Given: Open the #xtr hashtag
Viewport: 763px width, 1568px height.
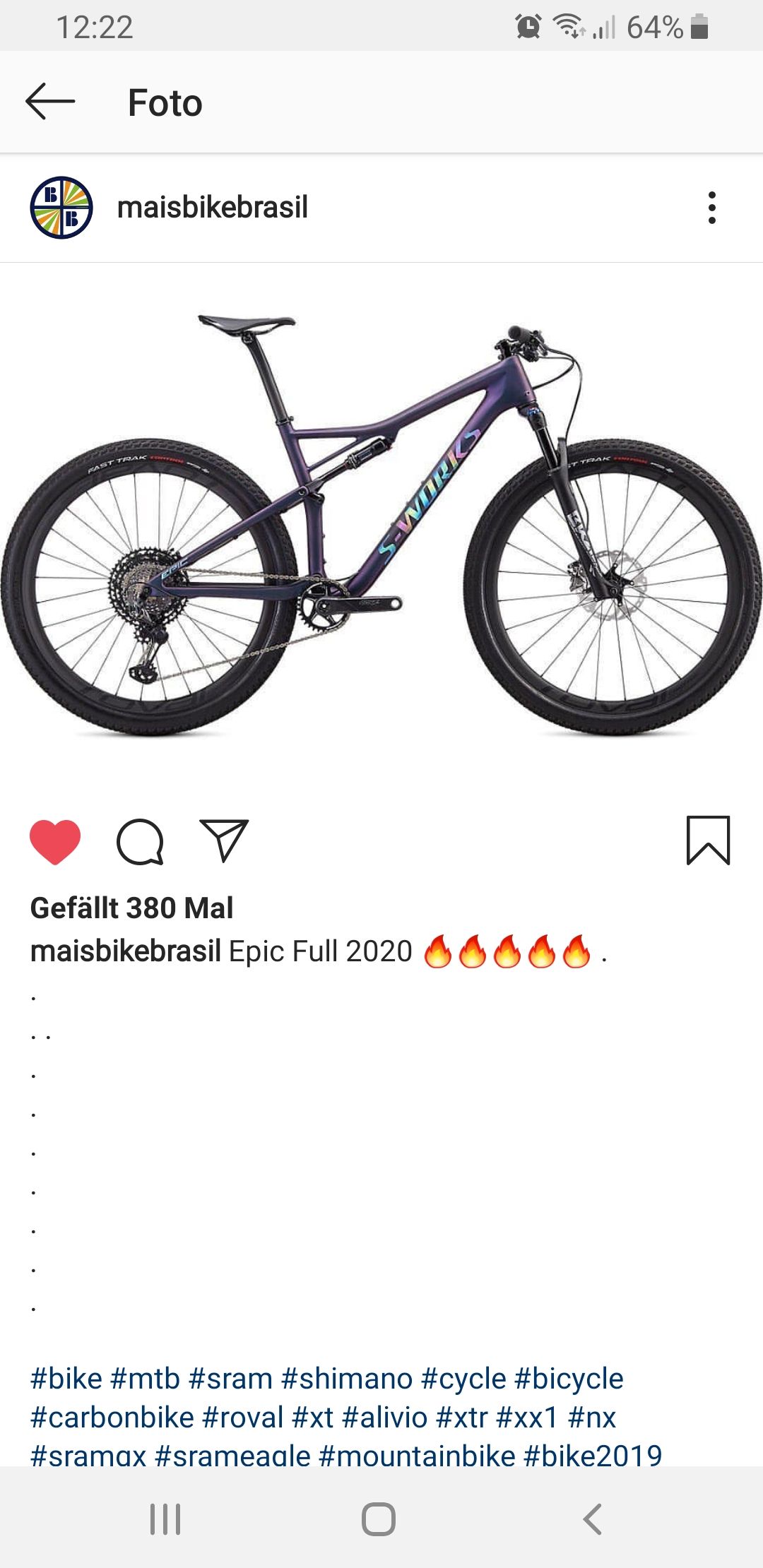Looking at the screenshot, I should pos(462,1418).
